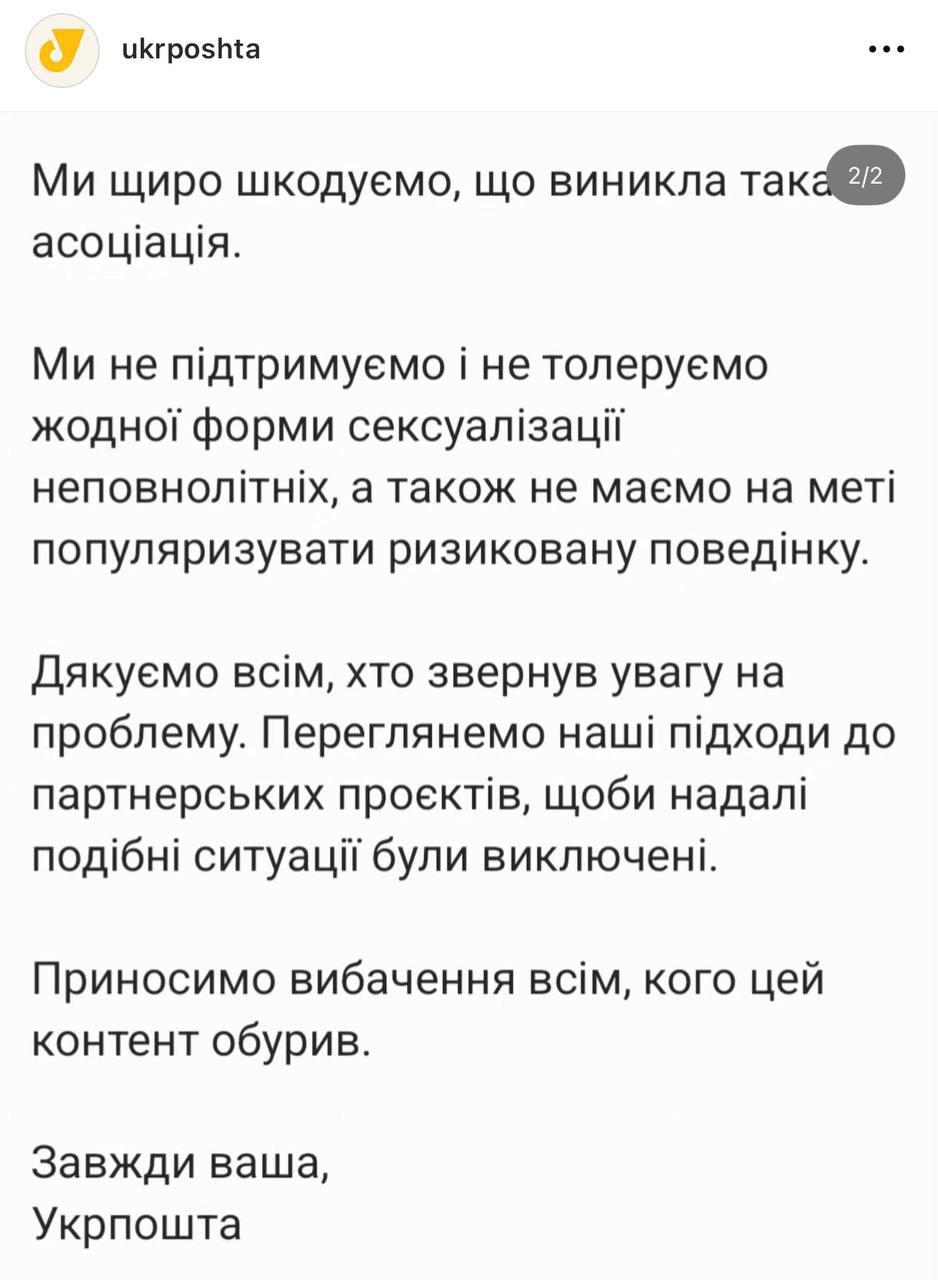Open the ukrposhta profile avatar
The width and height of the screenshot is (938, 1280).
pyautogui.click(x=62, y=50)
